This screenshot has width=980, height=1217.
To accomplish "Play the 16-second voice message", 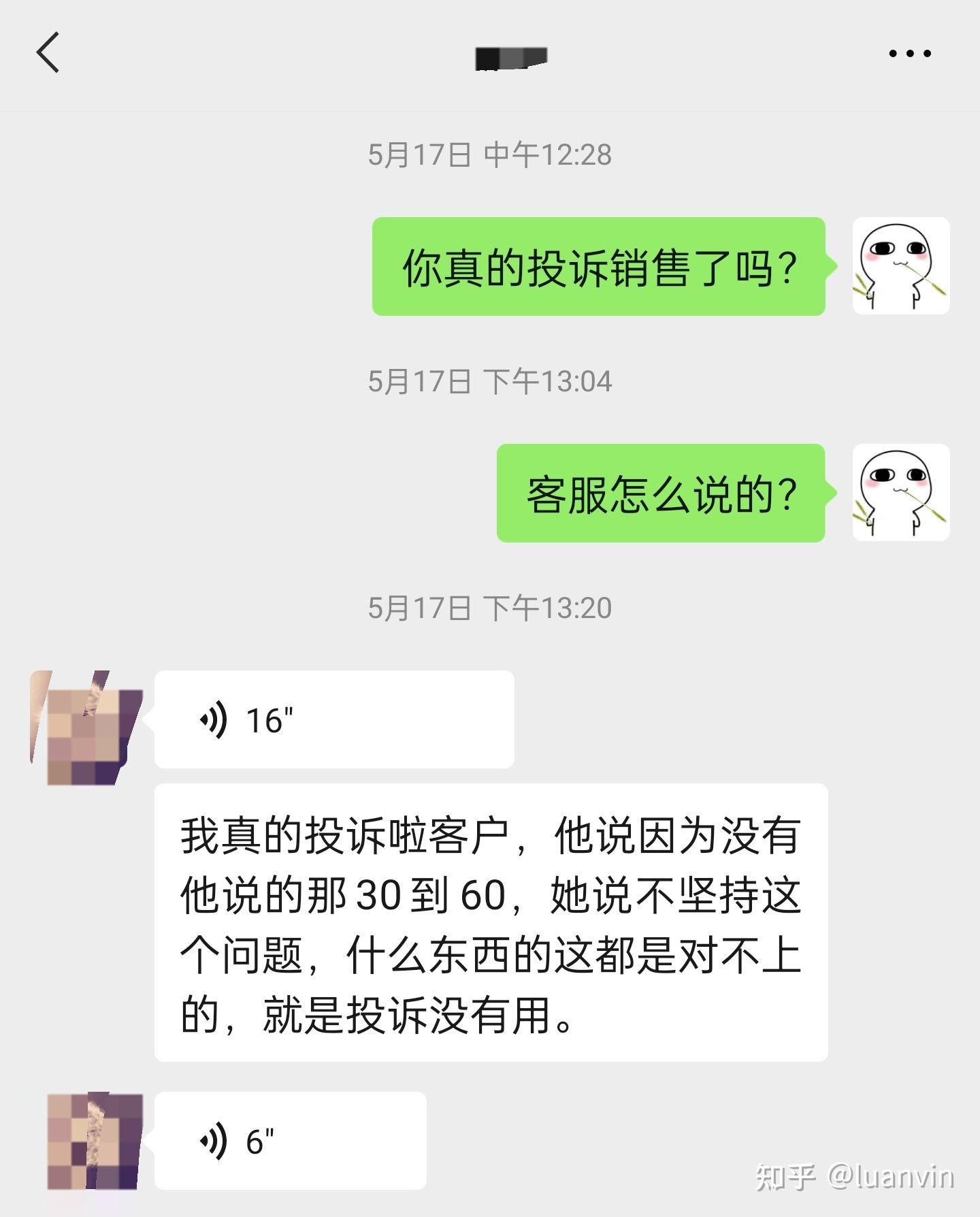I will (x=333, y=720).
